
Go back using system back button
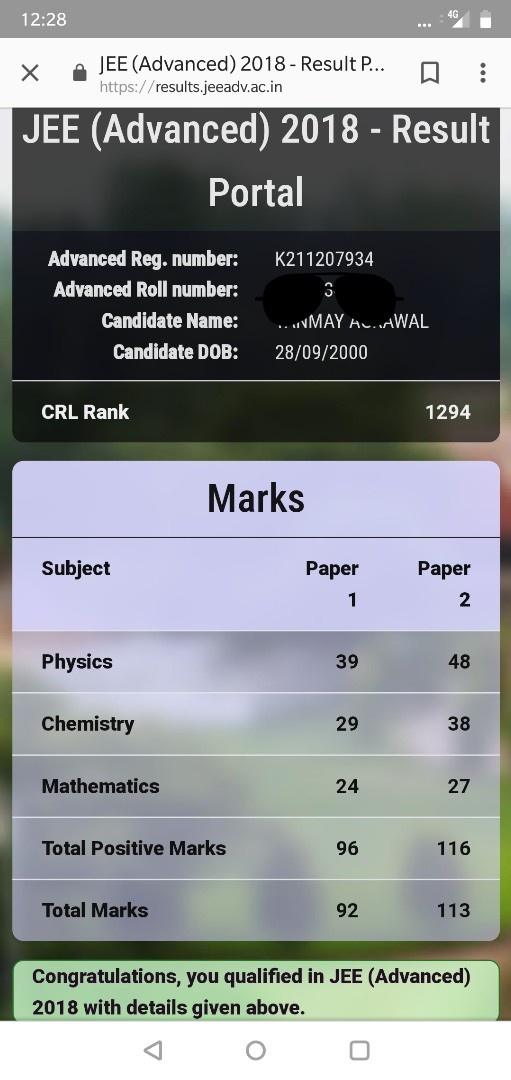coord(153,1050)
